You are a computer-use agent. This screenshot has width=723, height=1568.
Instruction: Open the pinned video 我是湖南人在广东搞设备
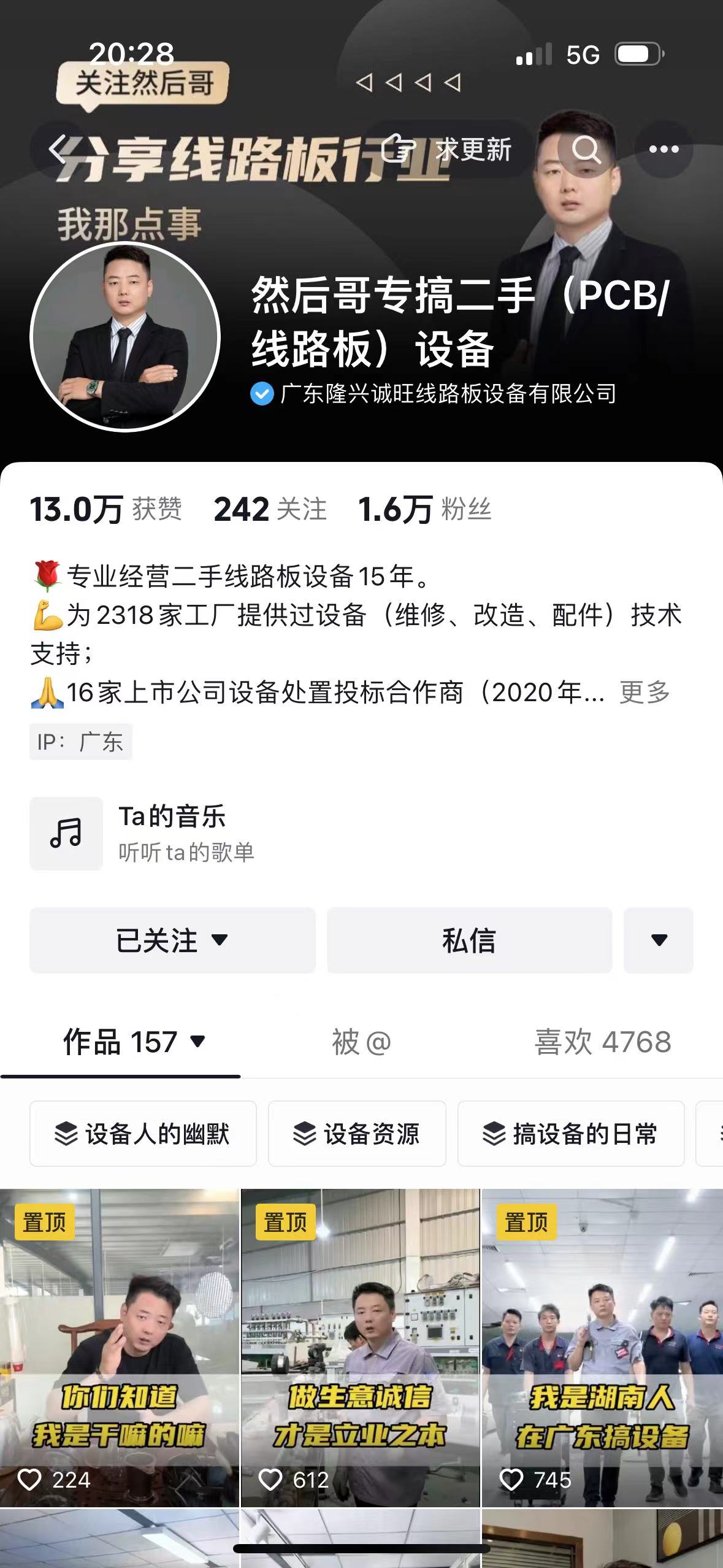click(602, 1347)
